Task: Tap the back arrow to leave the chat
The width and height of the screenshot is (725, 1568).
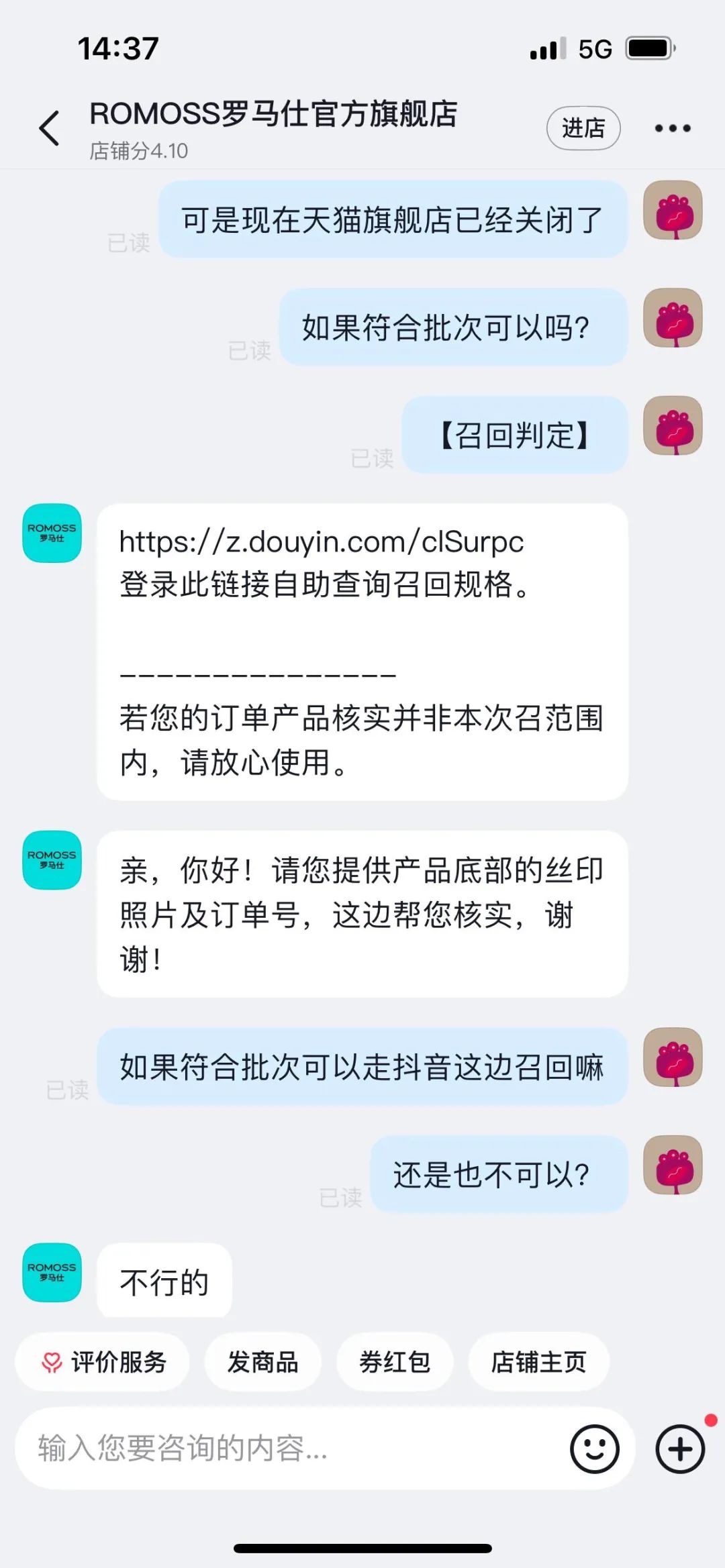Action: point(48,127)
